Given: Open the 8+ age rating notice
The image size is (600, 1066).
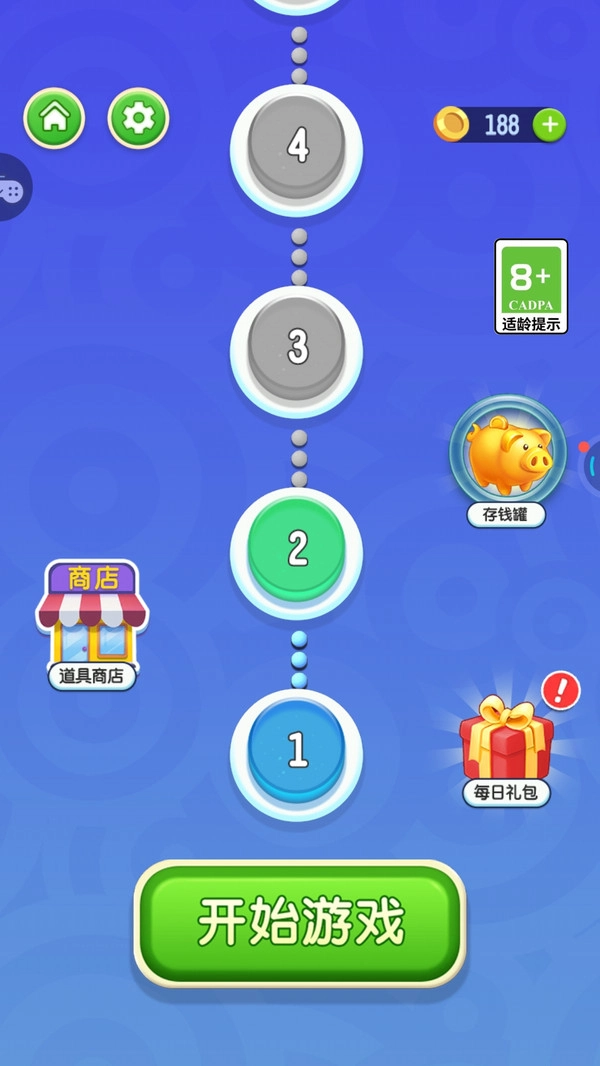Looking at the screenshot, I should pos(531,286).
